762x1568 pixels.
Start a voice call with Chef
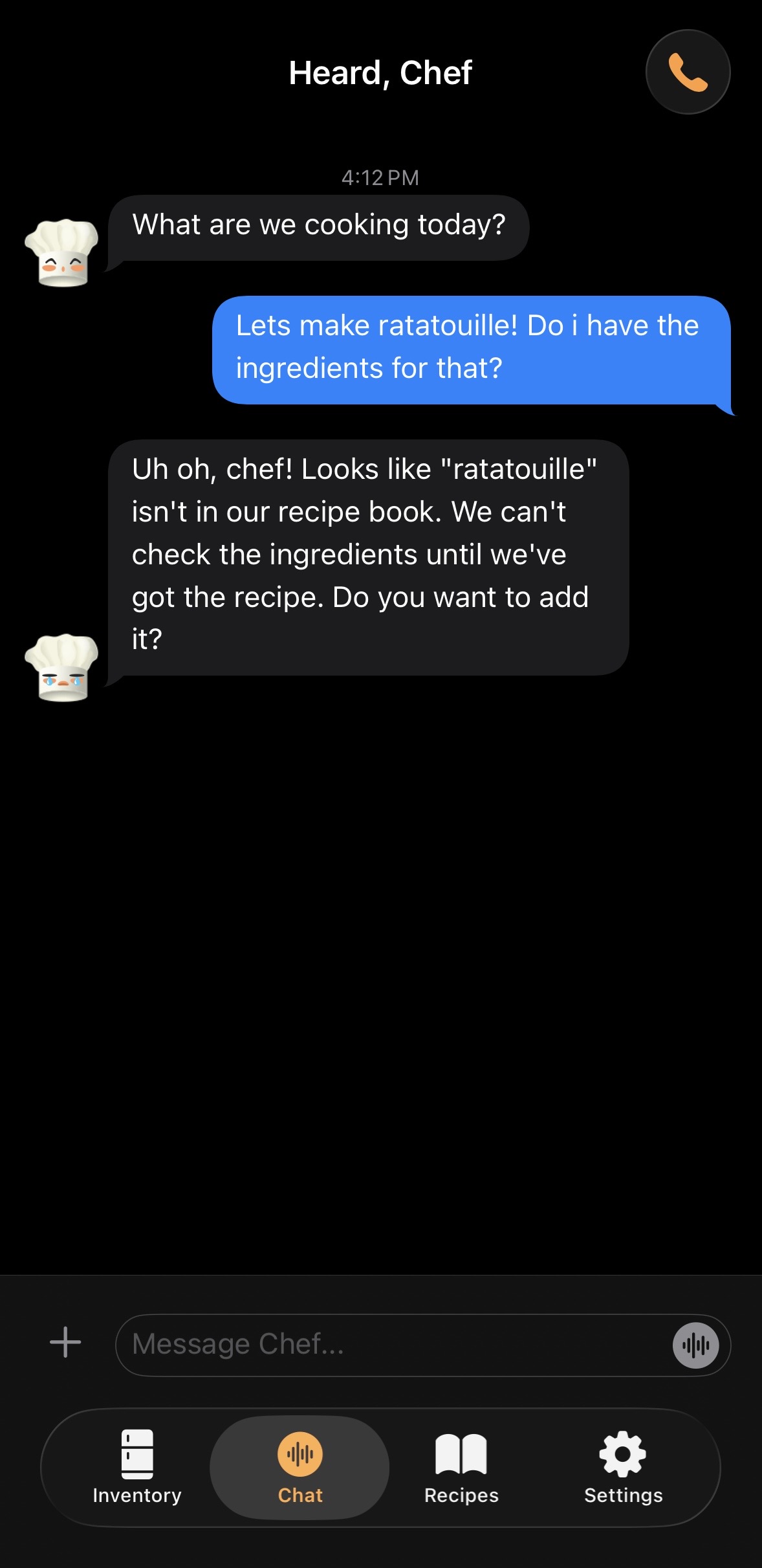click(x=688, y=72)
